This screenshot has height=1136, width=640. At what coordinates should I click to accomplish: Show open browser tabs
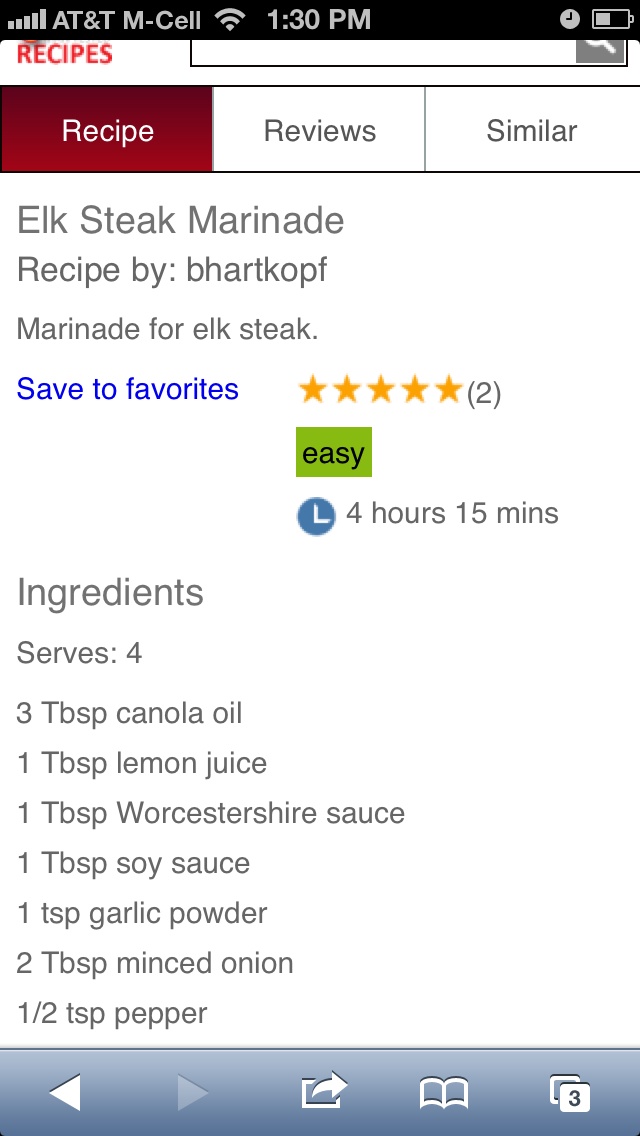pyautogui.click(x=570, y=1092)
